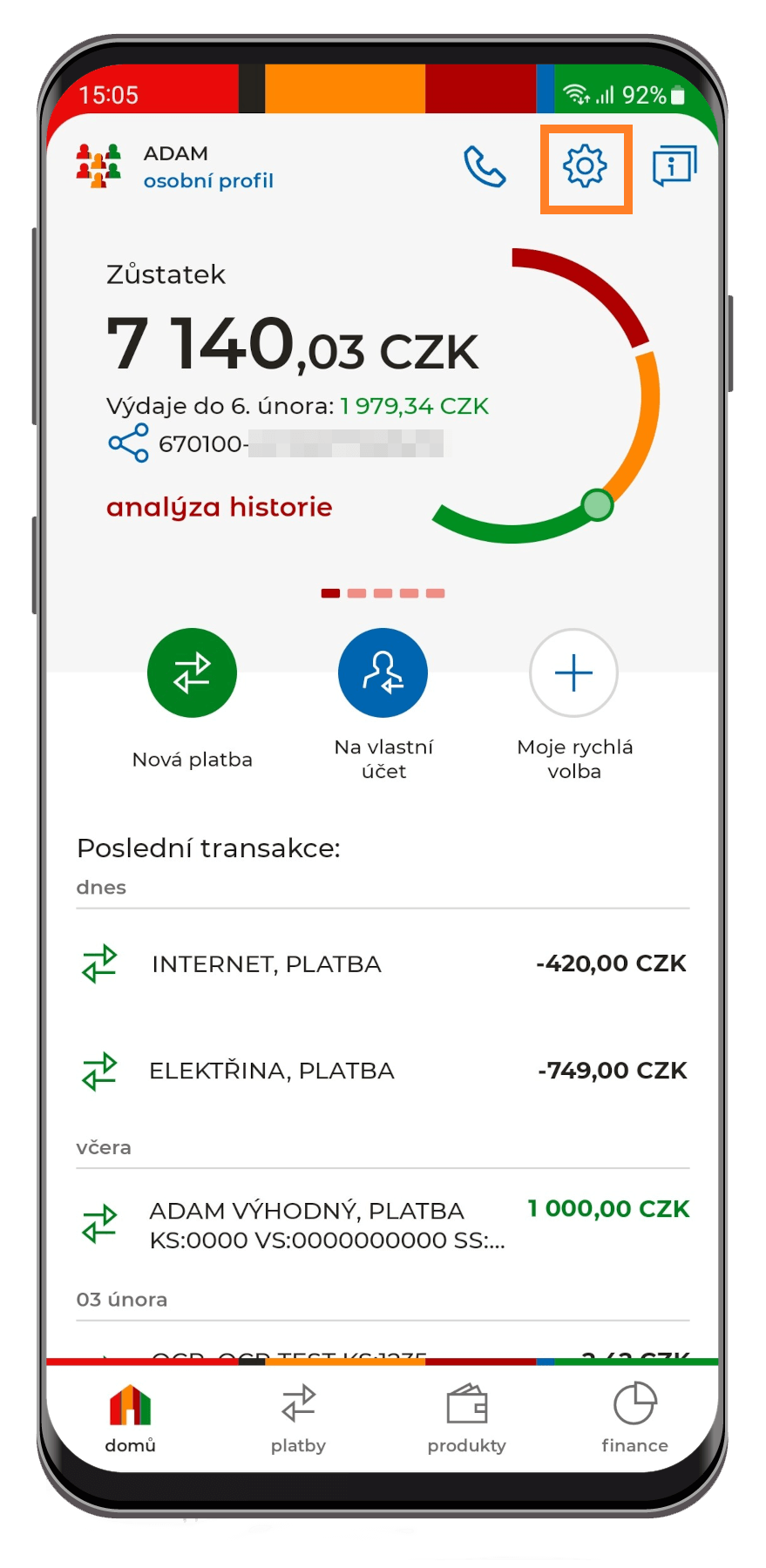Viewport: 766px width, 1568px height.
Task: Open analýza historie link
Action: (219, 507)
